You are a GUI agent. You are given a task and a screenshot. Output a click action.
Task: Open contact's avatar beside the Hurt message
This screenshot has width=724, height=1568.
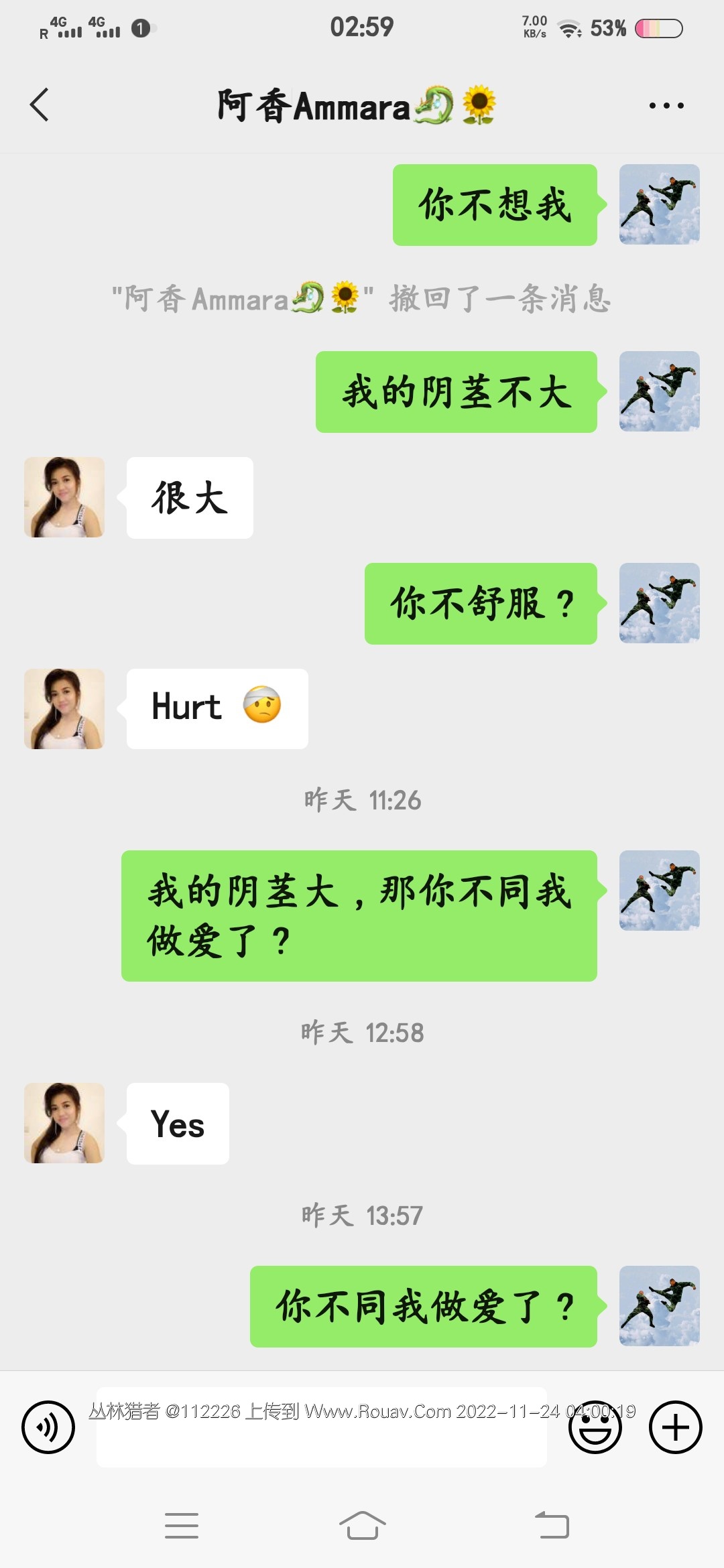point(64,709)
